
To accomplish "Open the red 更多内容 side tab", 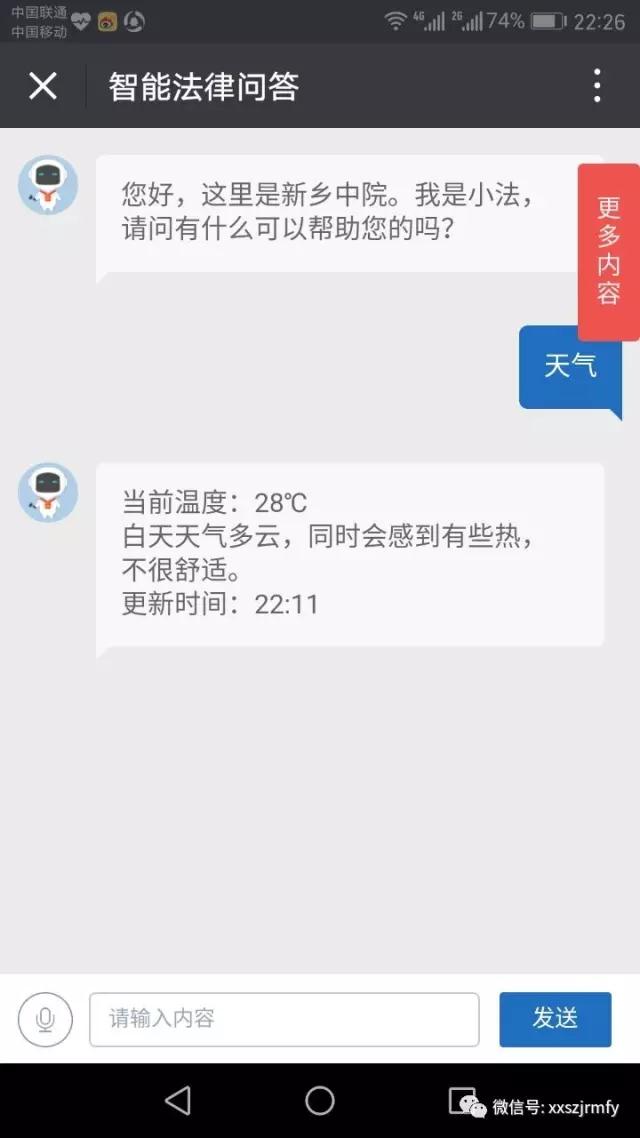I will point(608,251).
